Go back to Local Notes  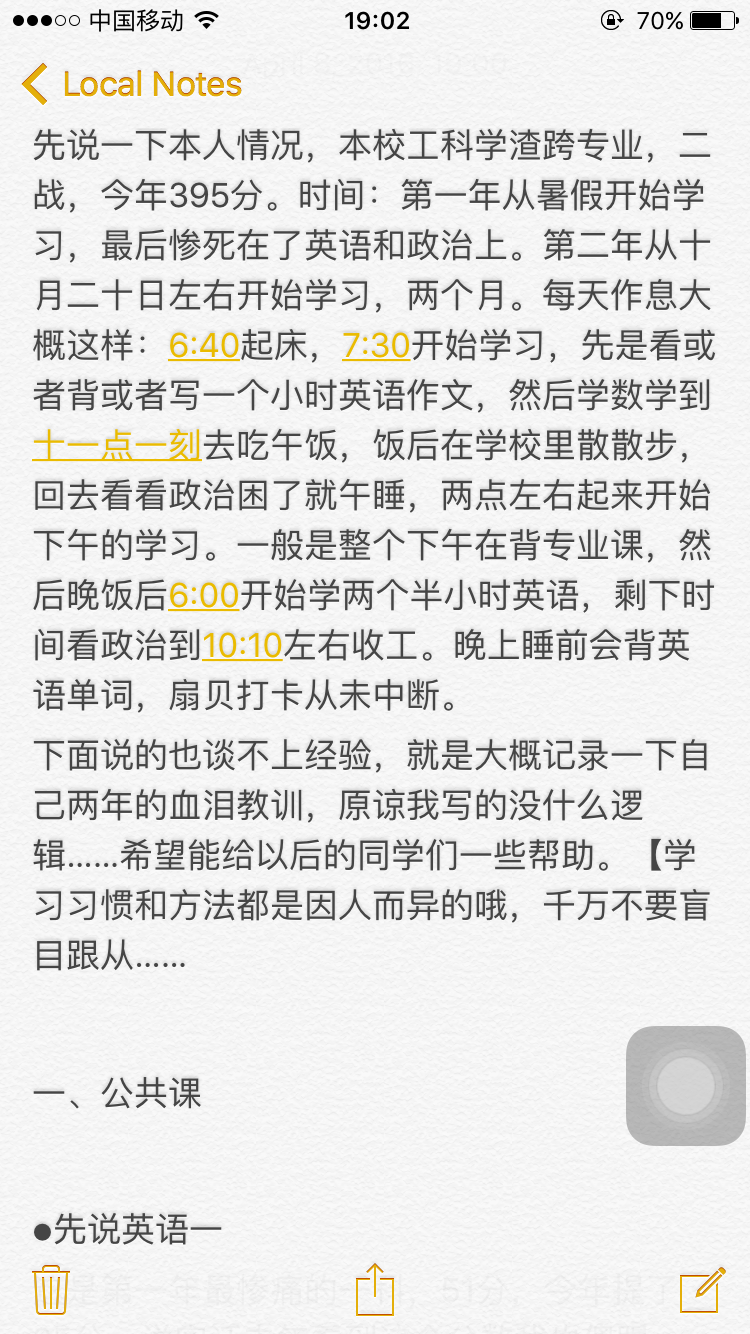tap(132, 85)
